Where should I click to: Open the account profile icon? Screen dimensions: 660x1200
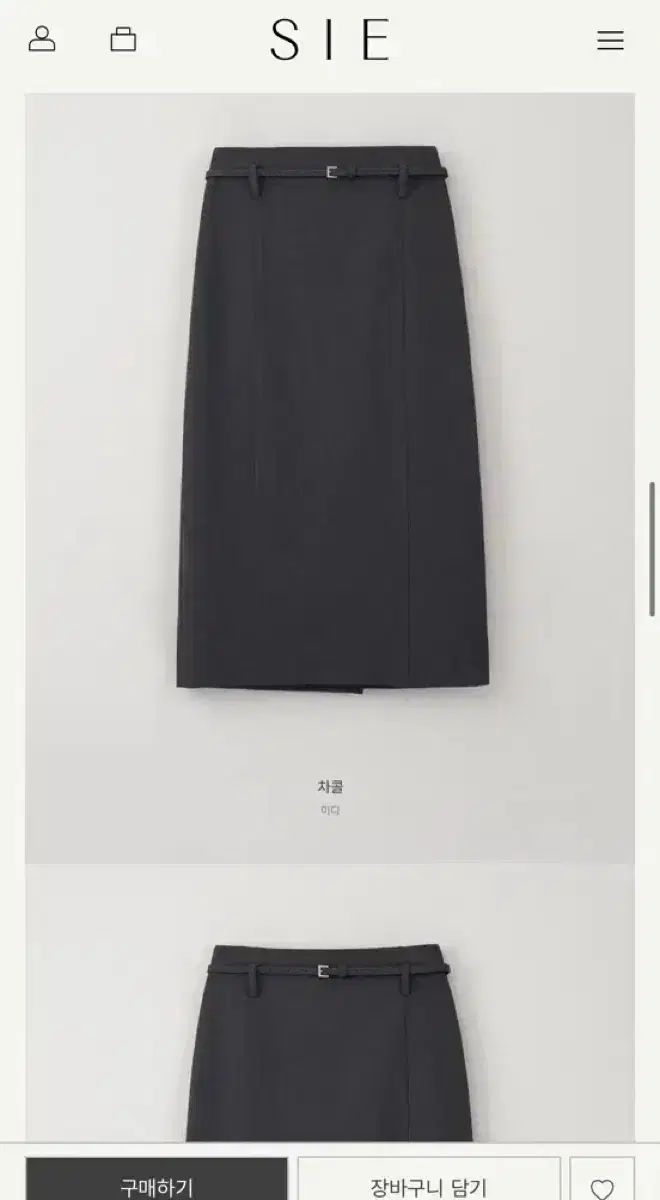click(42, 40)
